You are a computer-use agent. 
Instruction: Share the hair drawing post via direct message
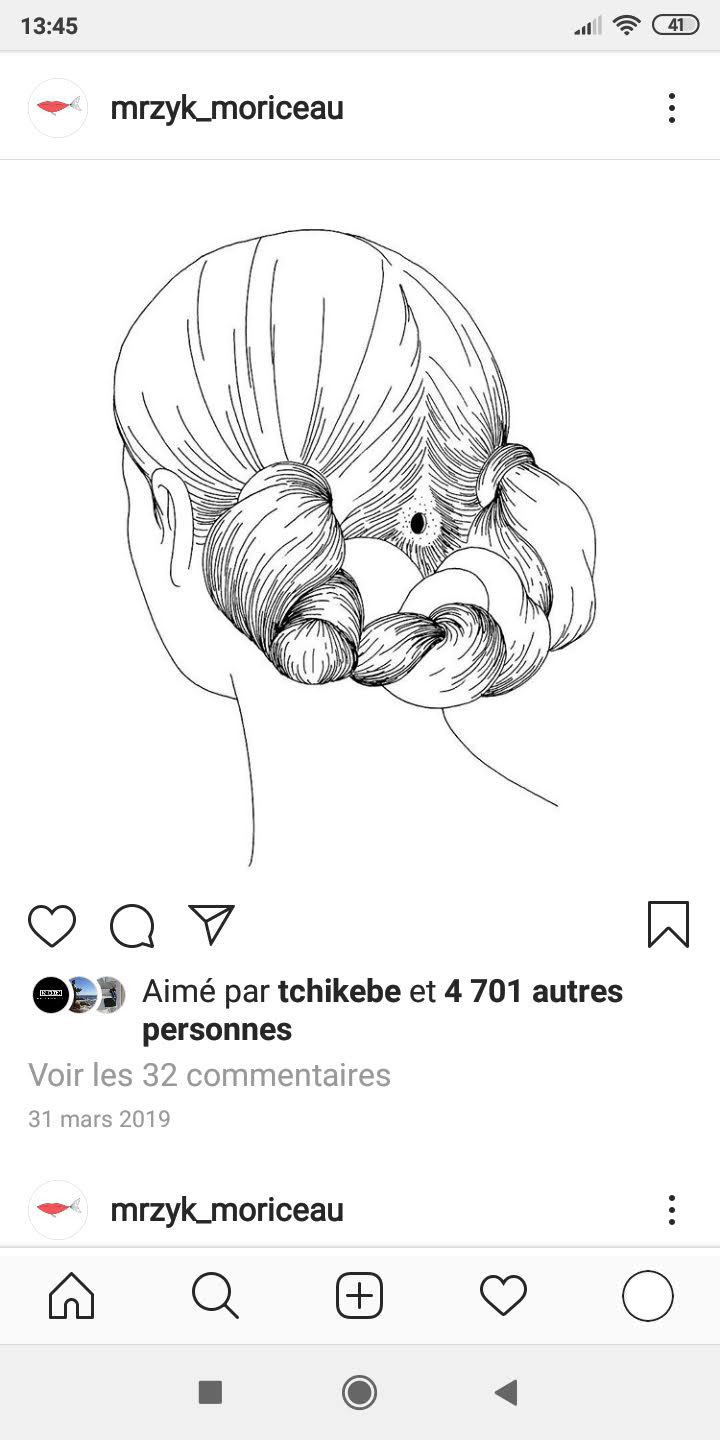pyautogui.click(x=211, y=925)
